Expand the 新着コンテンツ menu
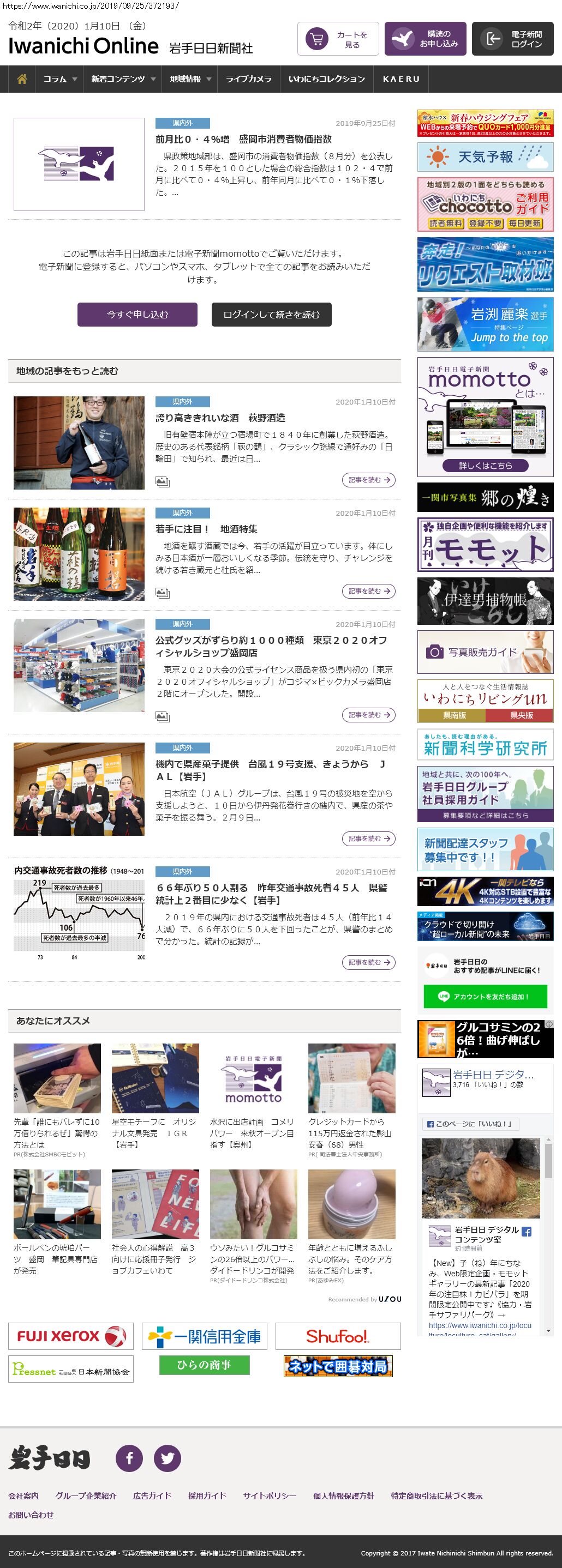This screenshot has width=562, height=1568. [x=123, y=79]
